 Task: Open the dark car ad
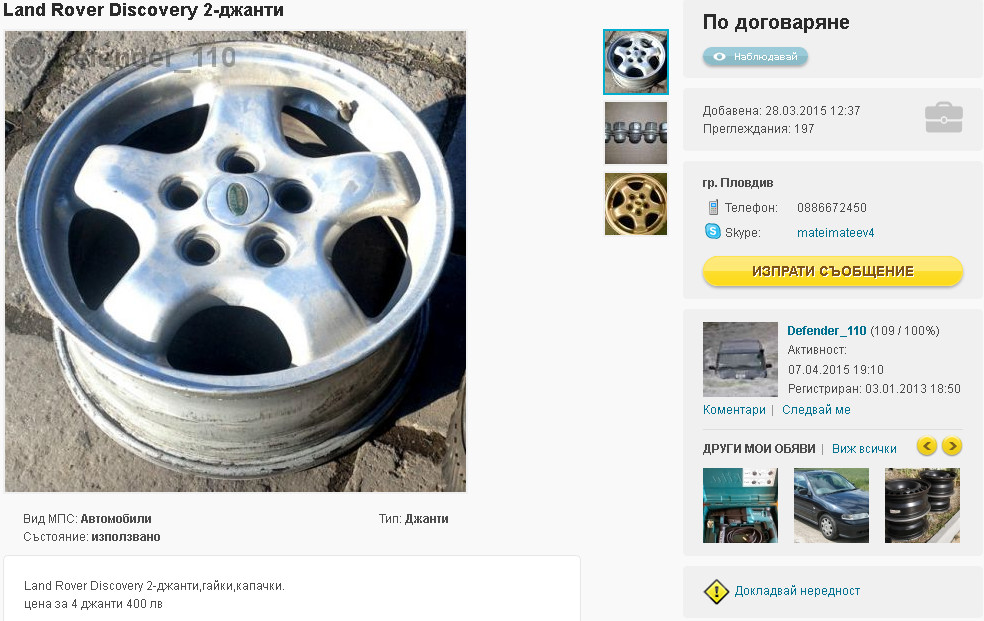831,505
